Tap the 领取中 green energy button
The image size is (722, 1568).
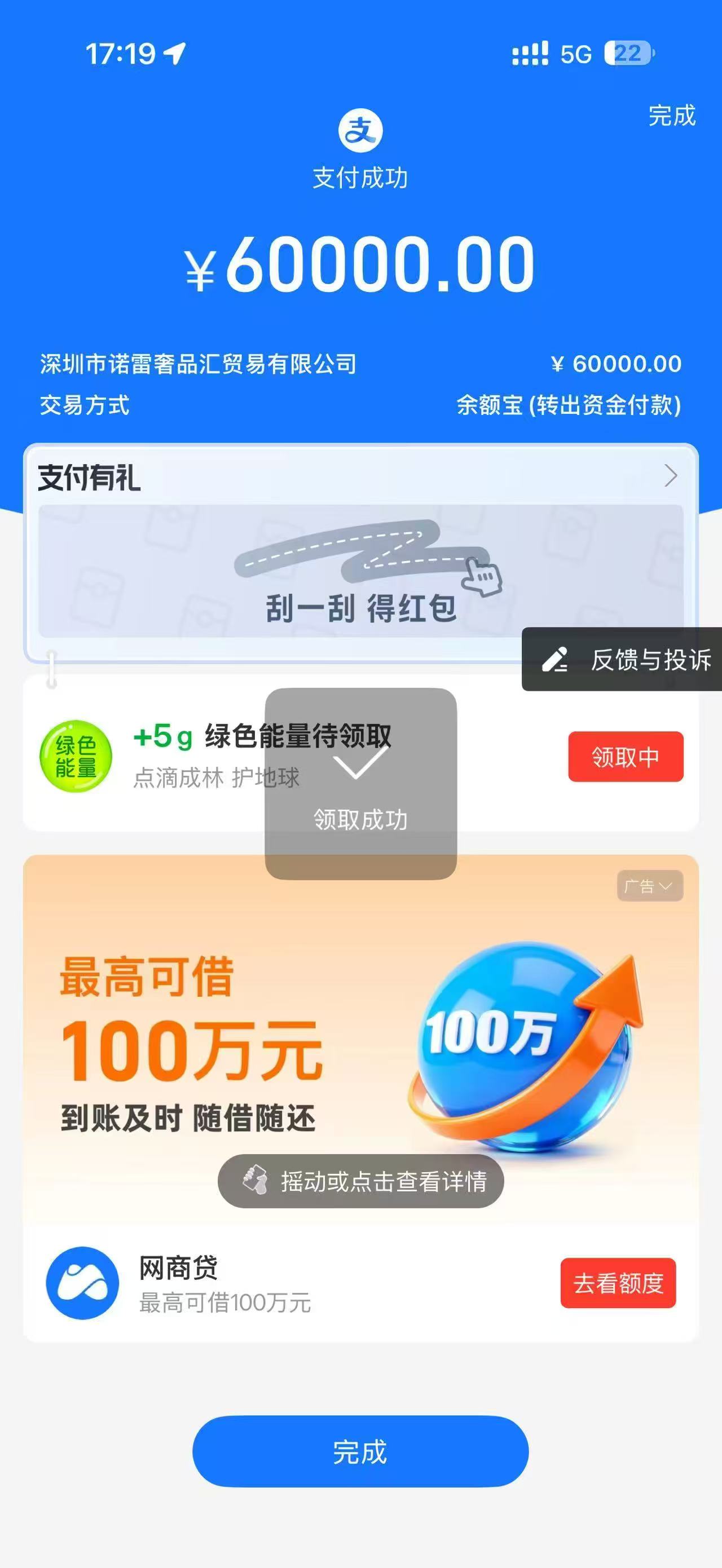click(x=625, y=757)
